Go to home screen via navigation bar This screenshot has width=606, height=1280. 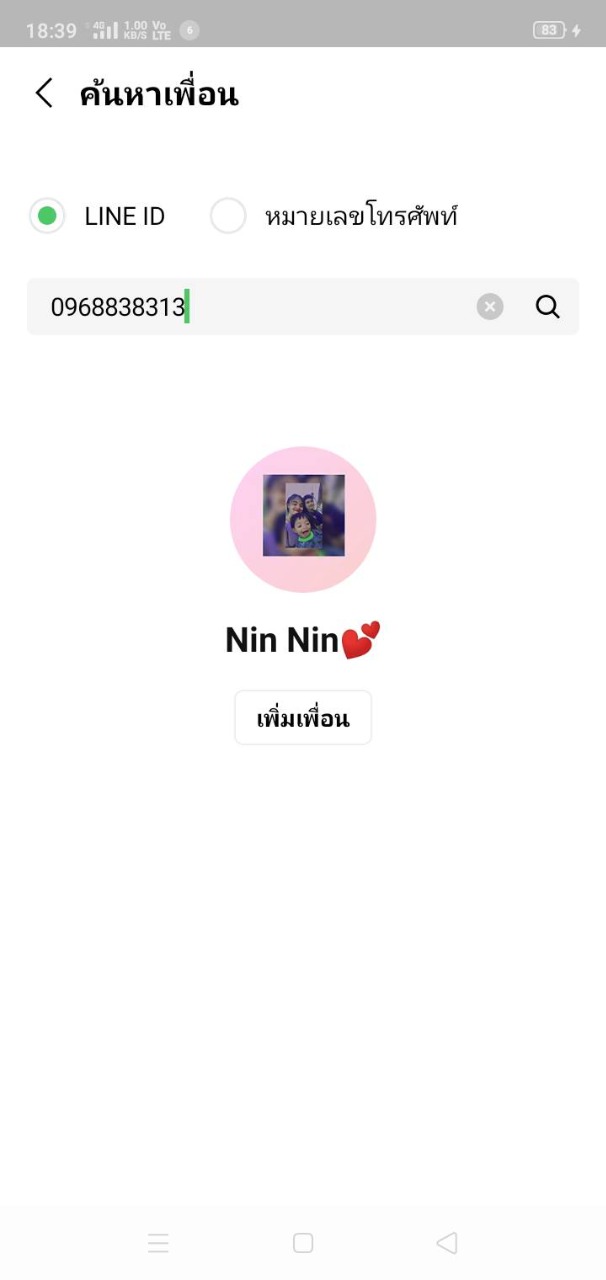pos(303,1243)
